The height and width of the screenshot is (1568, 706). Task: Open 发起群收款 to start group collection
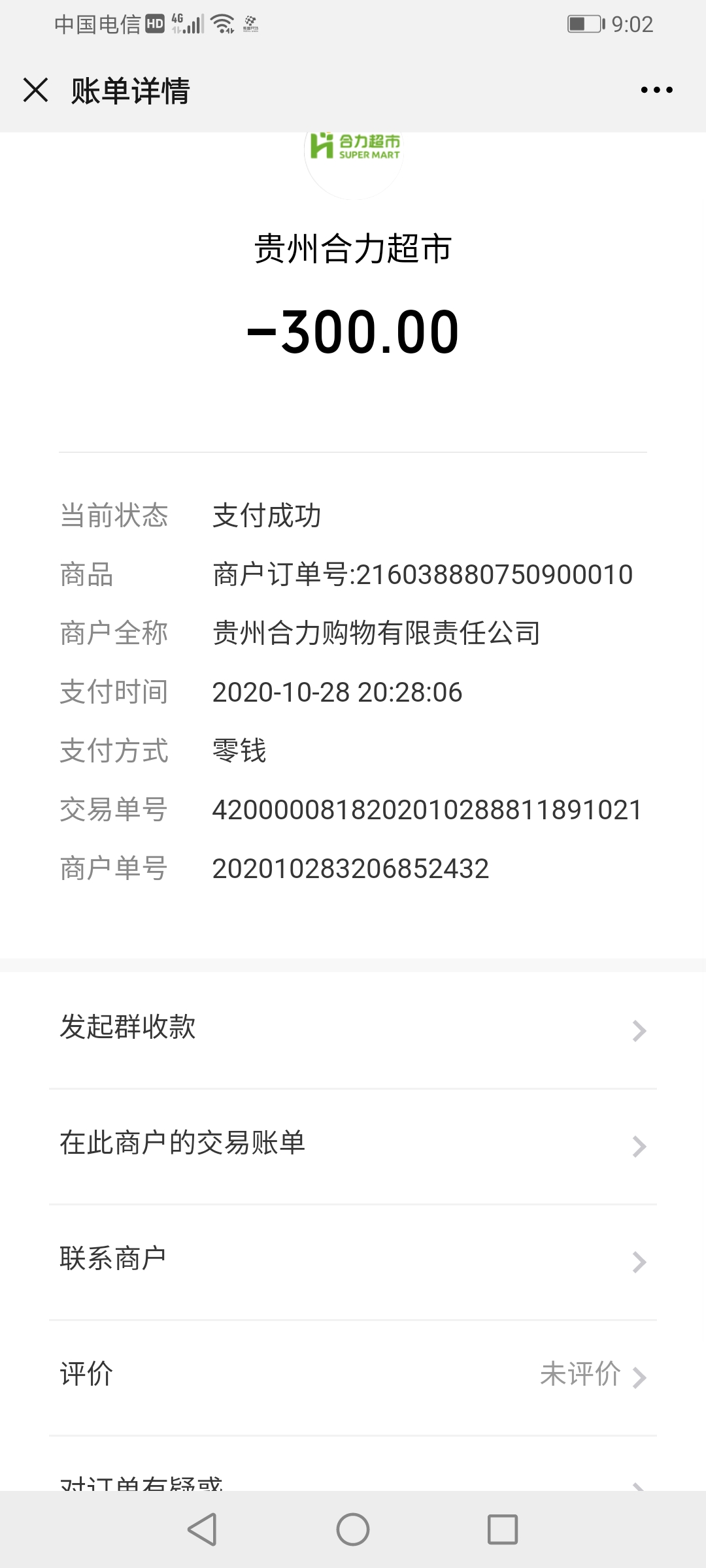tap(353, 1029)
